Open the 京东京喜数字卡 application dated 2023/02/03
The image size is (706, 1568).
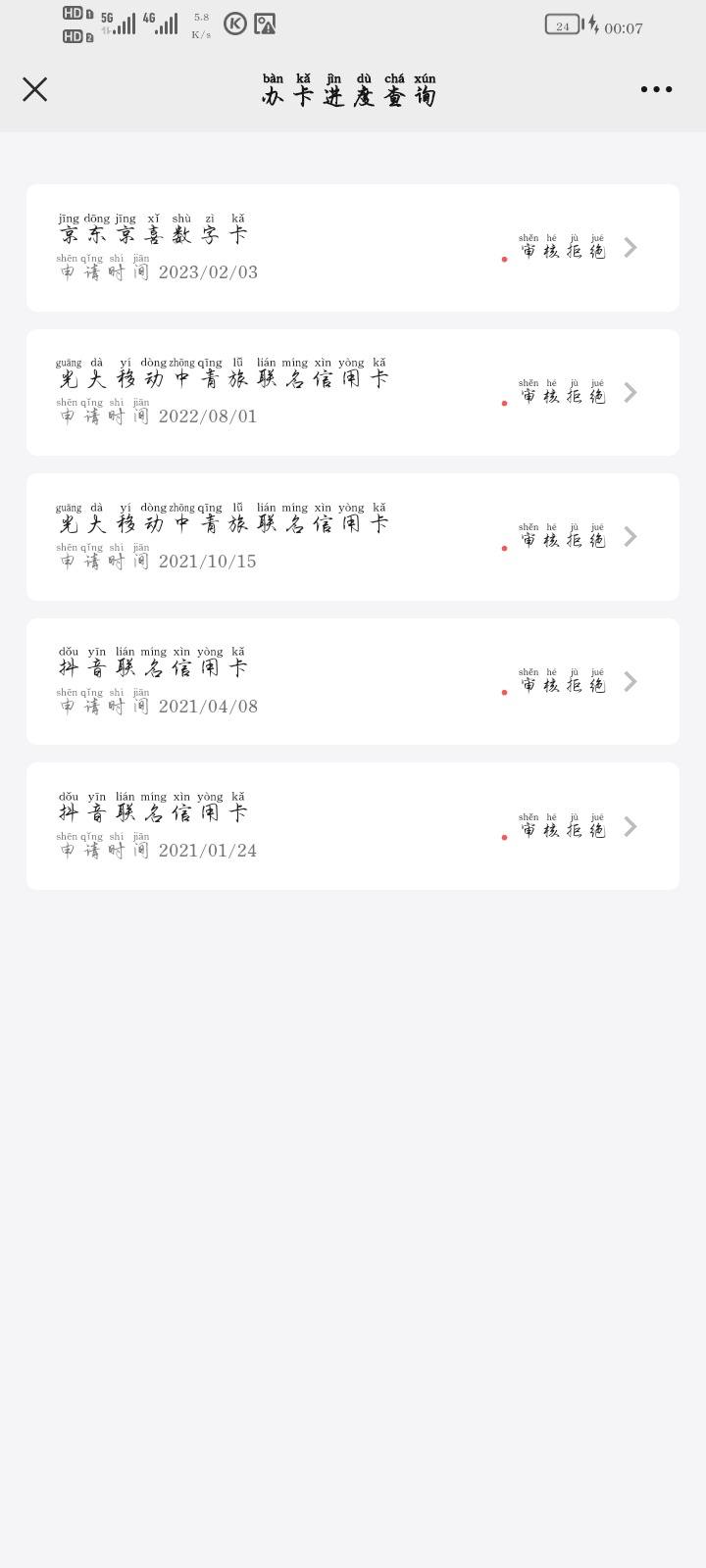pyautogui.click(x=353, y=248)
